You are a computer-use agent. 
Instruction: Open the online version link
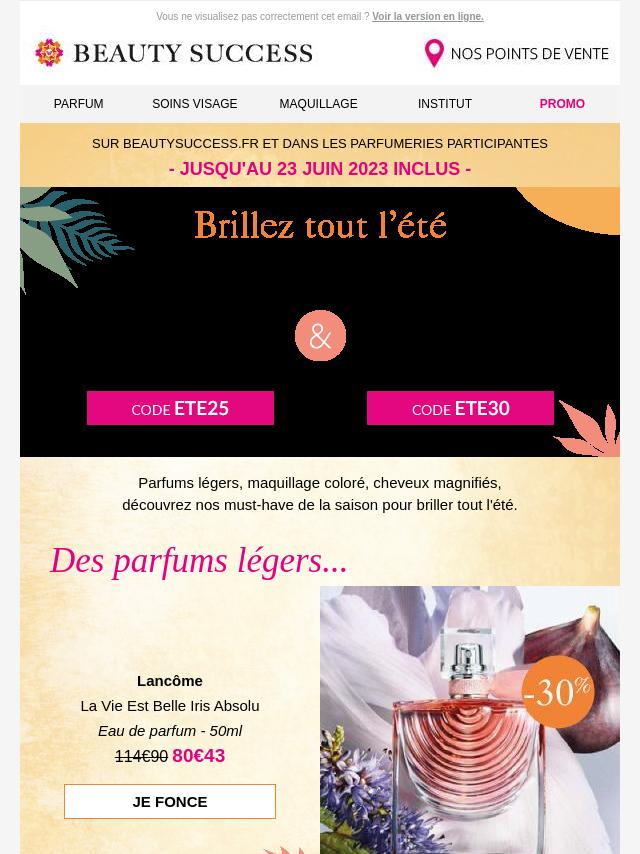tap(427, 17)
